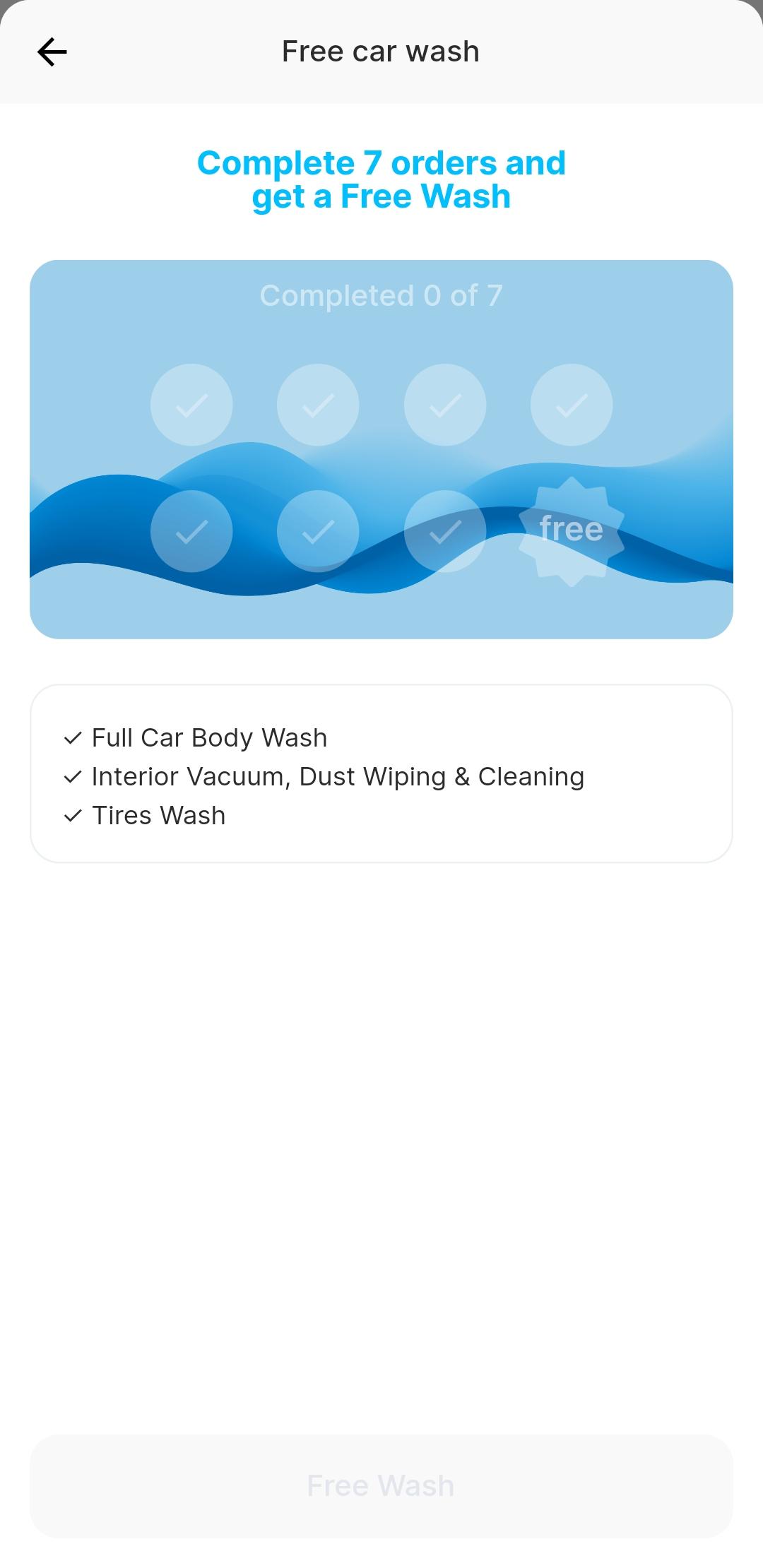Tap the Free Wash button

[381, 1486]
